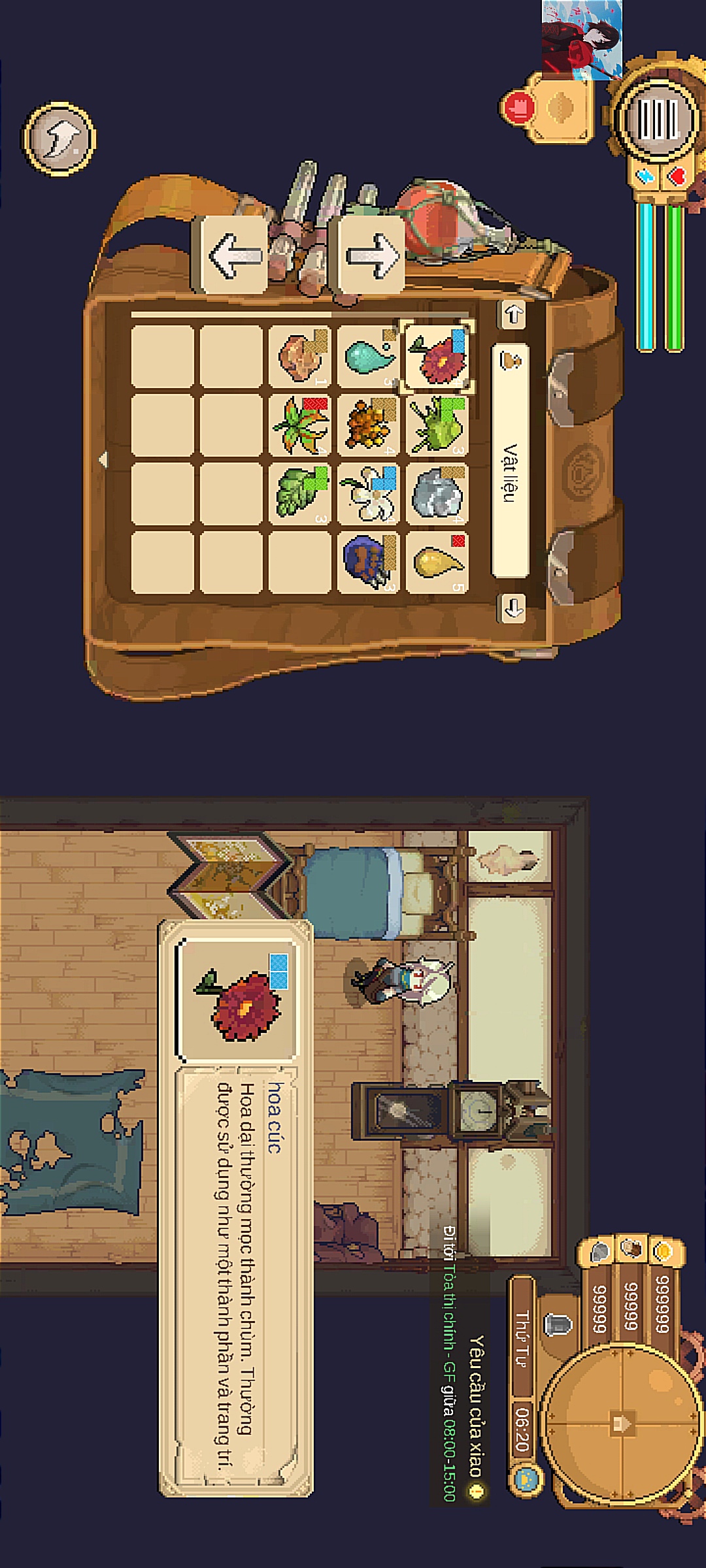The image size is (706, 1568).
Task: Open the gear menu with three bars
Action: coord(657,120)
